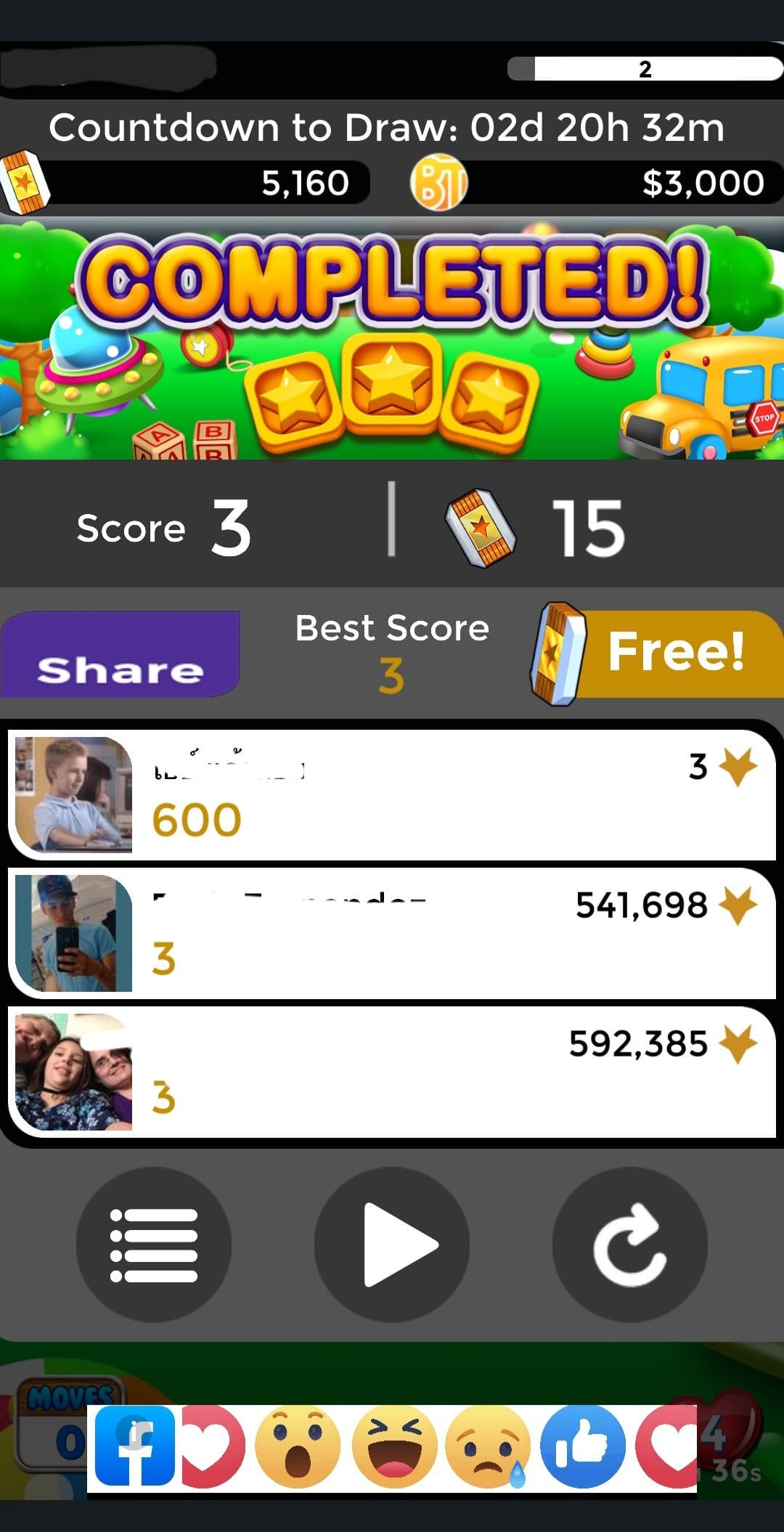Play the next level
This screenshot has width=784, height=1532.
[x=392, y=1244]
